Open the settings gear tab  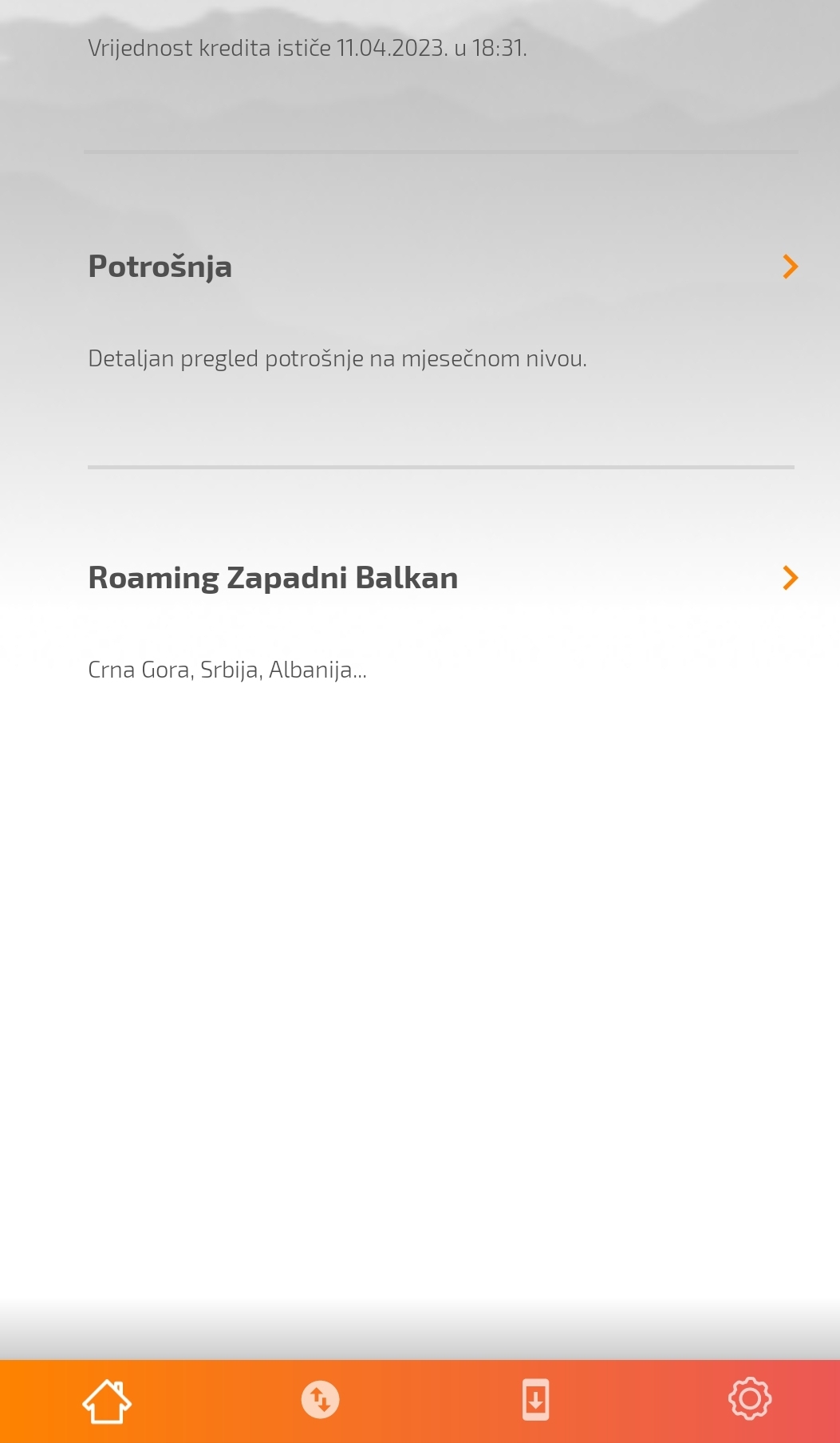point(750,1399)
